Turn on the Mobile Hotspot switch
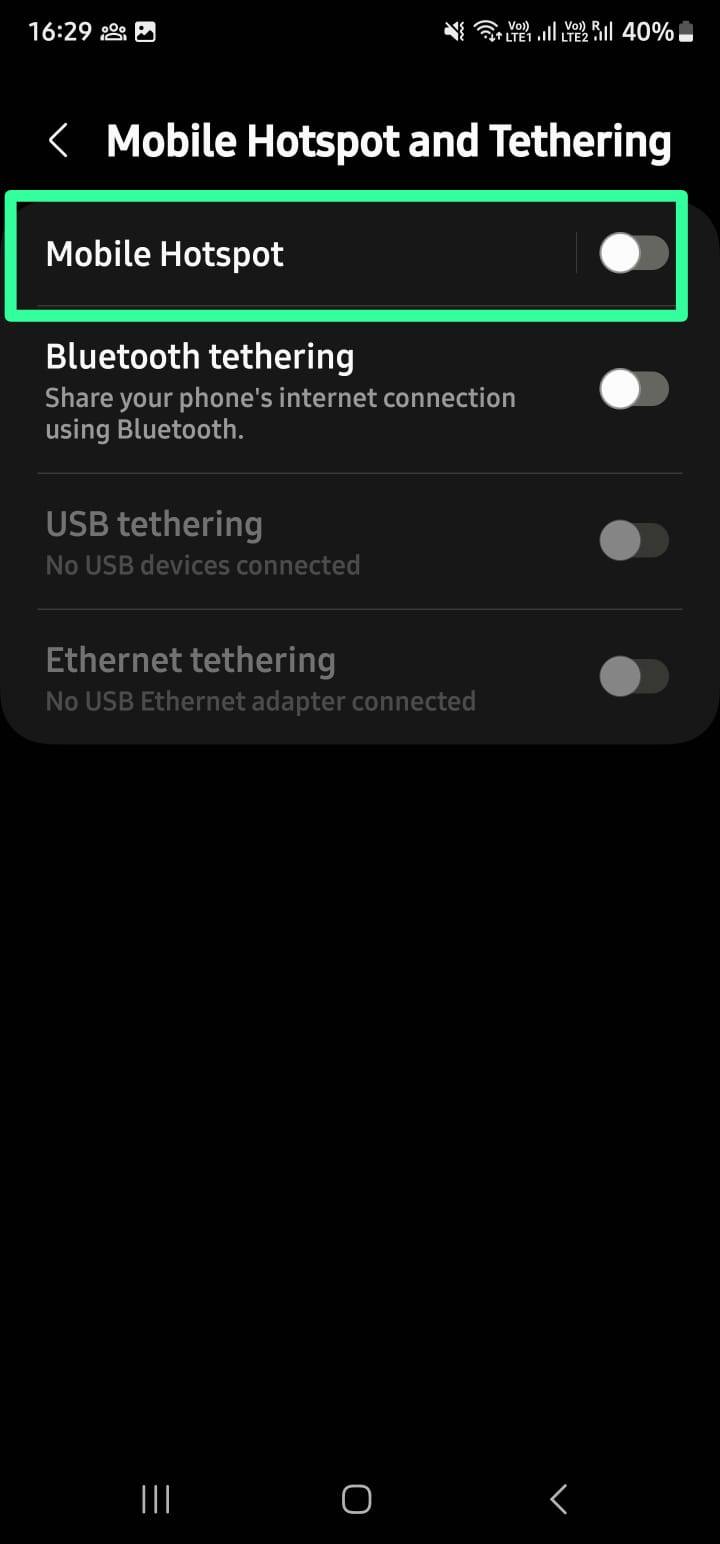 pyautogui.click(x=633, y=254)
